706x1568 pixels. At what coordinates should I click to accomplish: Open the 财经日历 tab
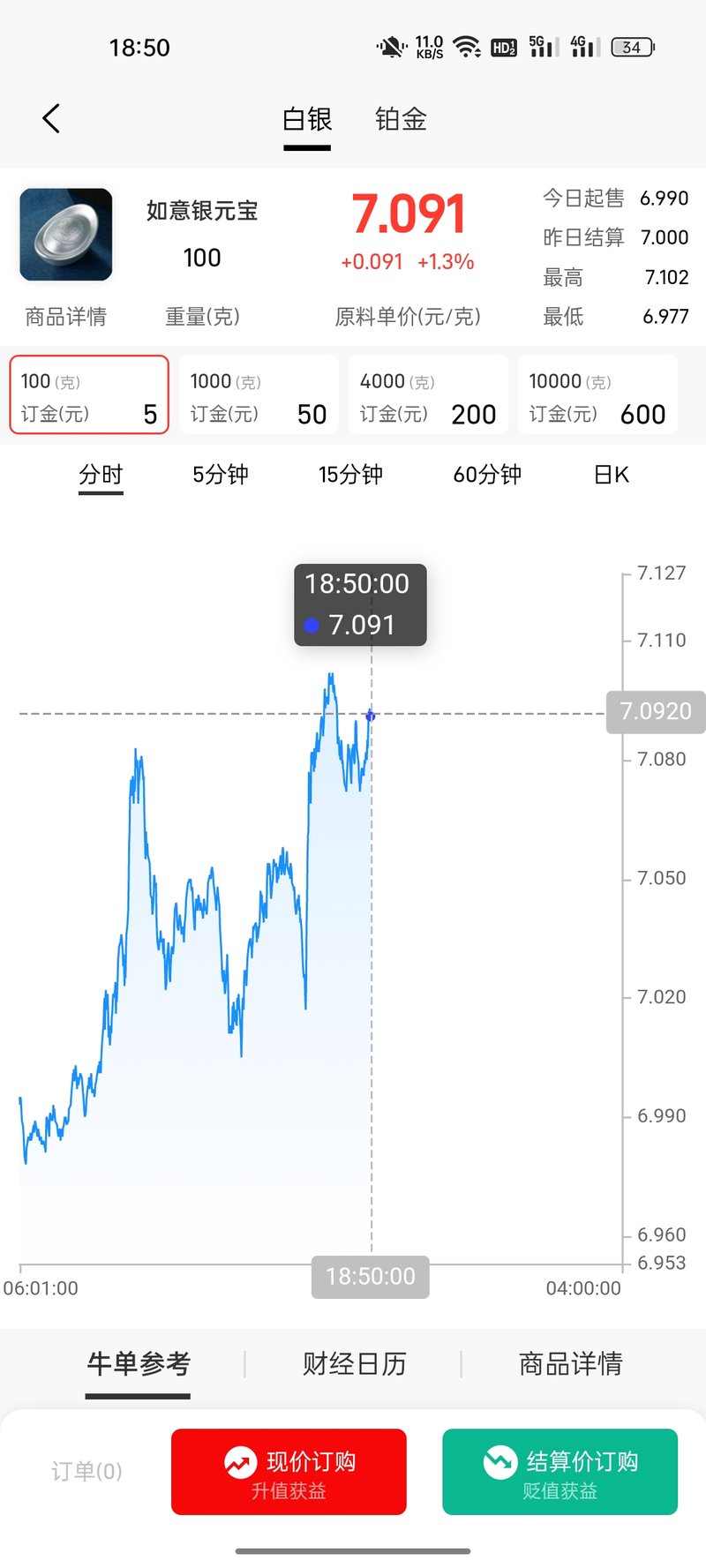[354, 1364]
